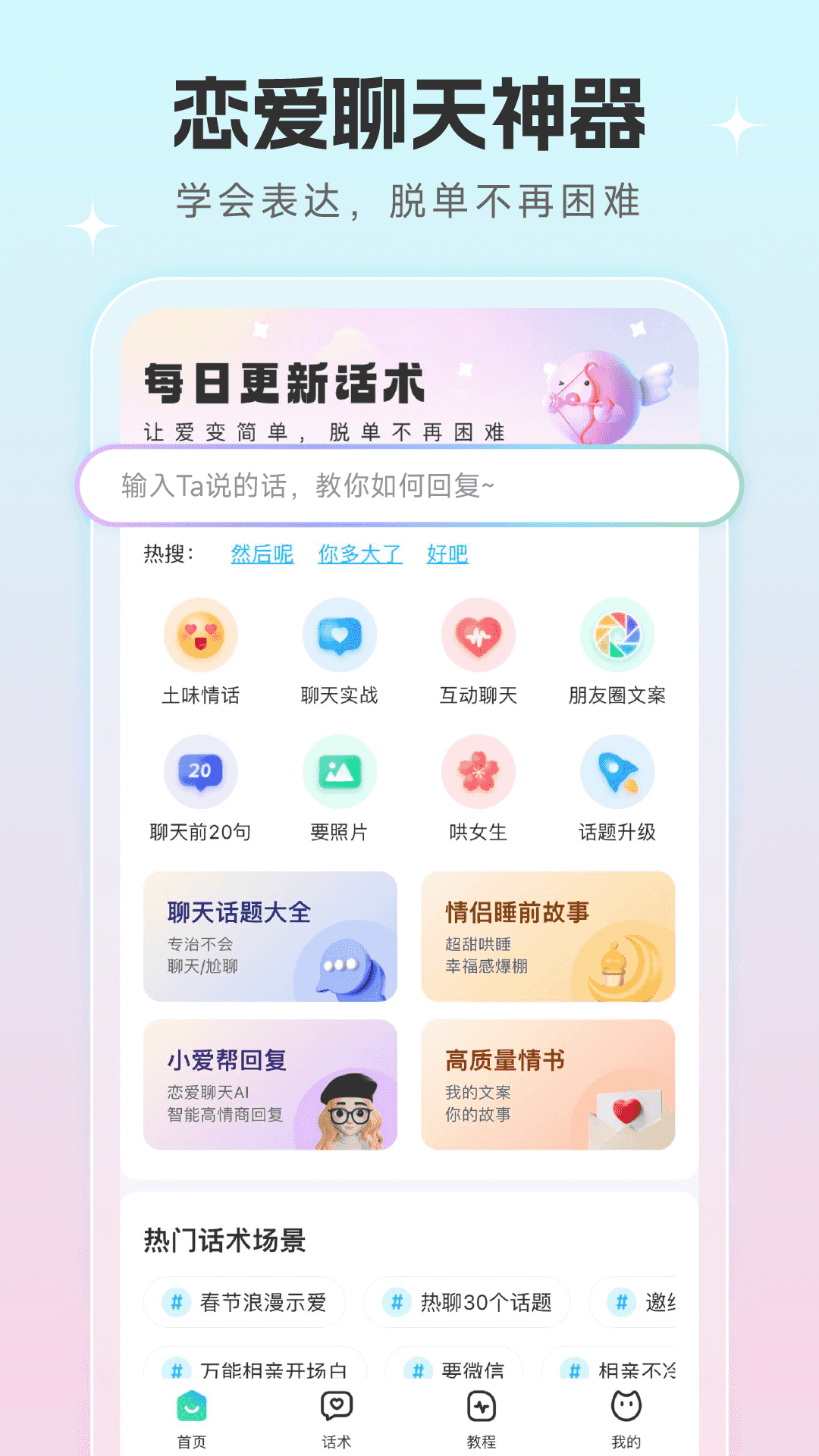Viewport: 819px width, 1456px height.
Task: Select the 热聊30个话题 tag
Action: (x=463, y=1302)
